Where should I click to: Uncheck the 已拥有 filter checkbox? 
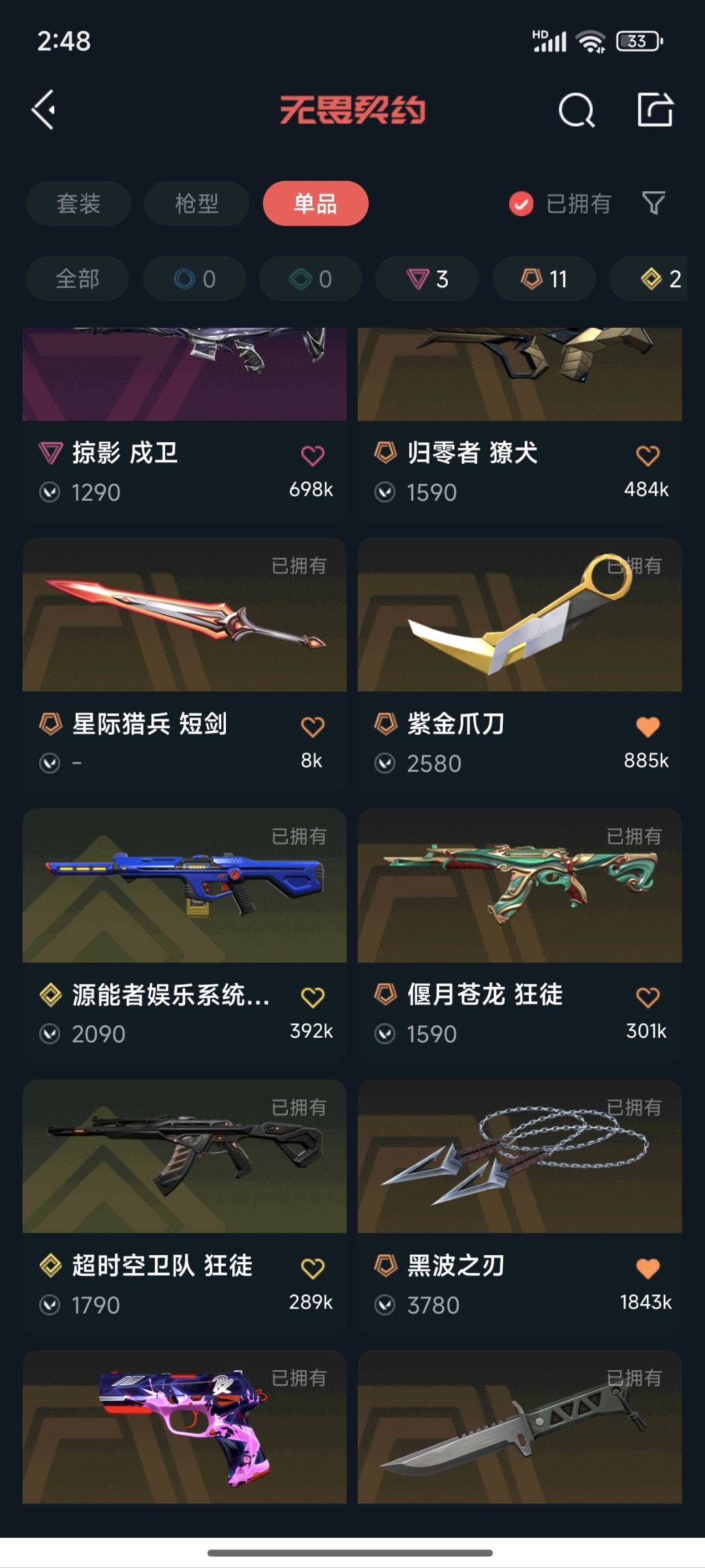521,204
